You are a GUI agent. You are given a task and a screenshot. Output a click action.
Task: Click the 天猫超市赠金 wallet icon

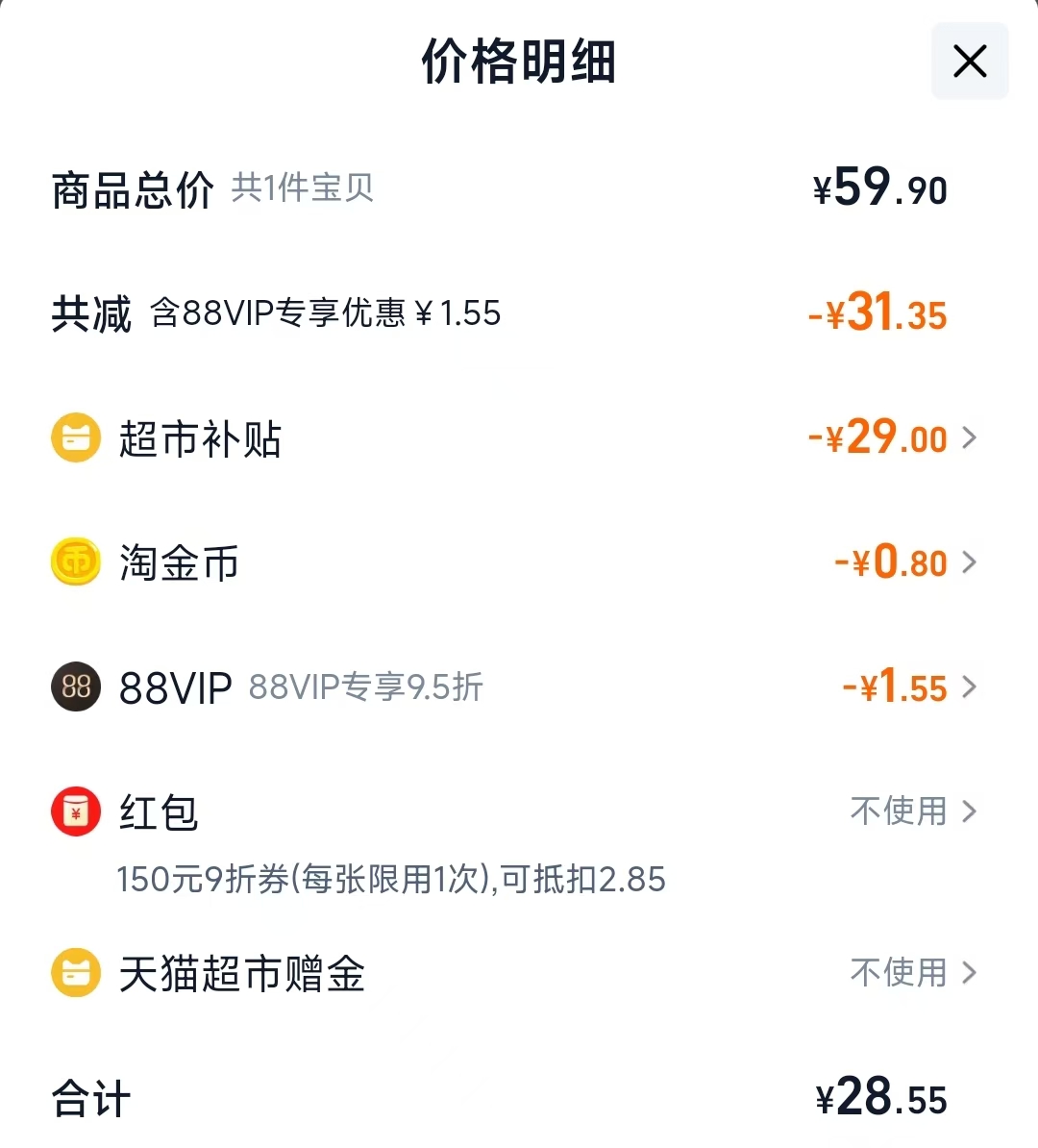[x=75, y=973]
